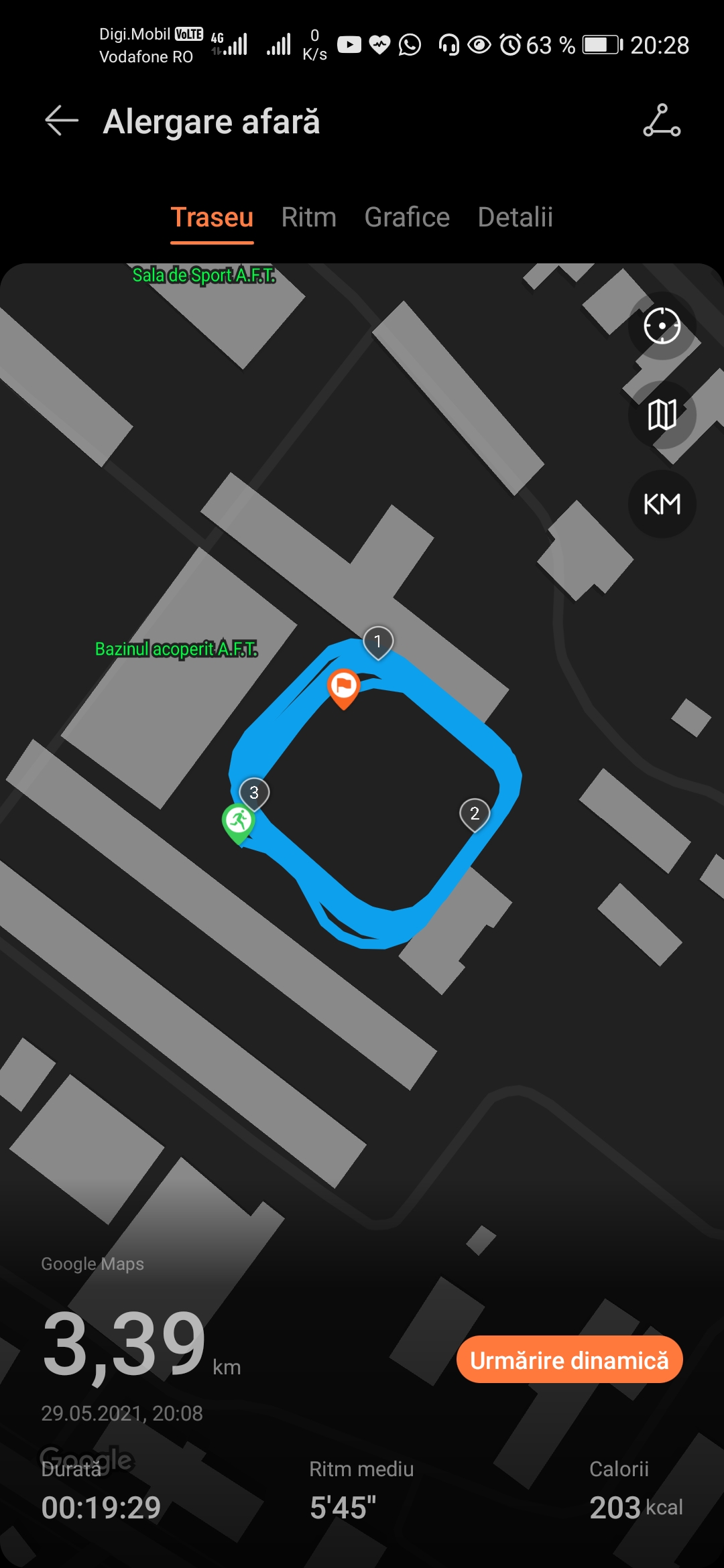Start Urmărire dinamică playback

click(x=569, y=1360)
